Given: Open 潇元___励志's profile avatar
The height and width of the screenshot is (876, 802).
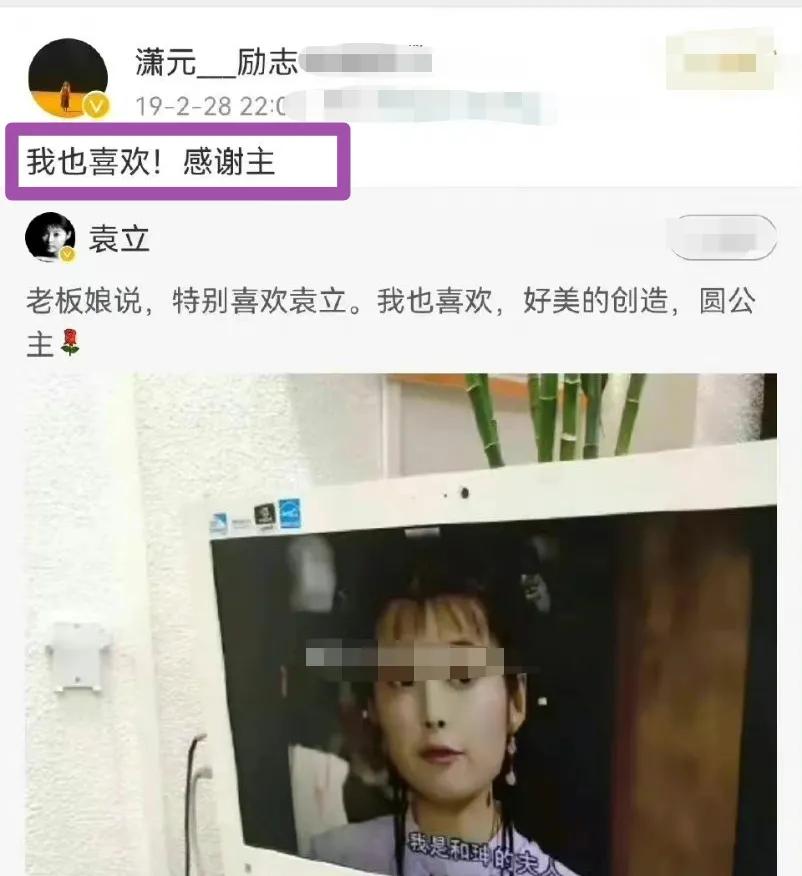Looking at the screenshot, I should pos(67,73).
